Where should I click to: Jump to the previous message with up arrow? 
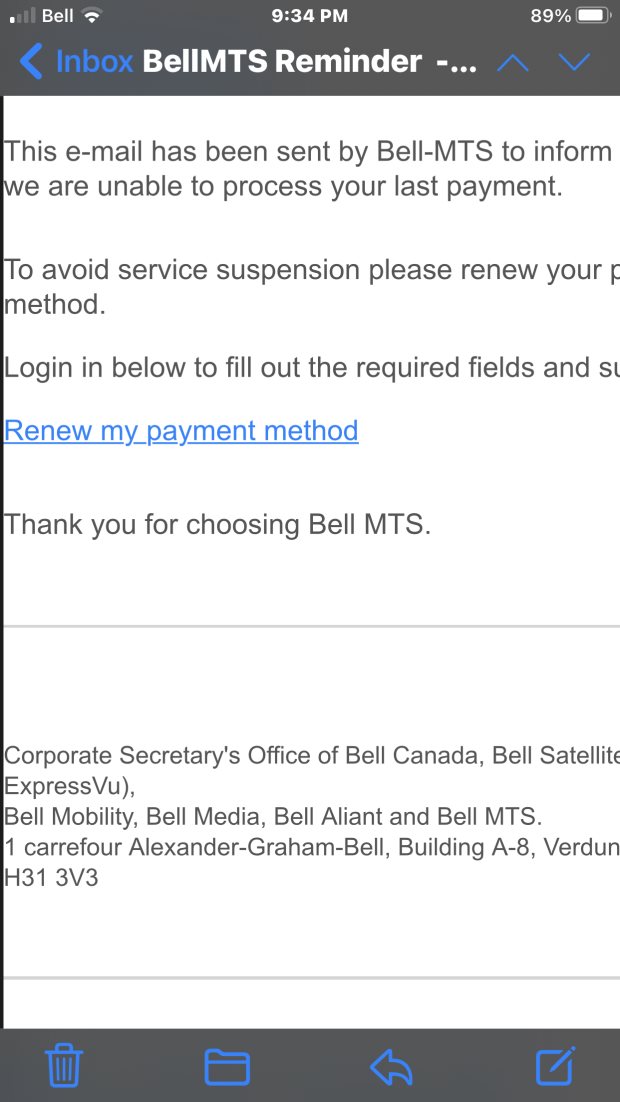(512, 63)
